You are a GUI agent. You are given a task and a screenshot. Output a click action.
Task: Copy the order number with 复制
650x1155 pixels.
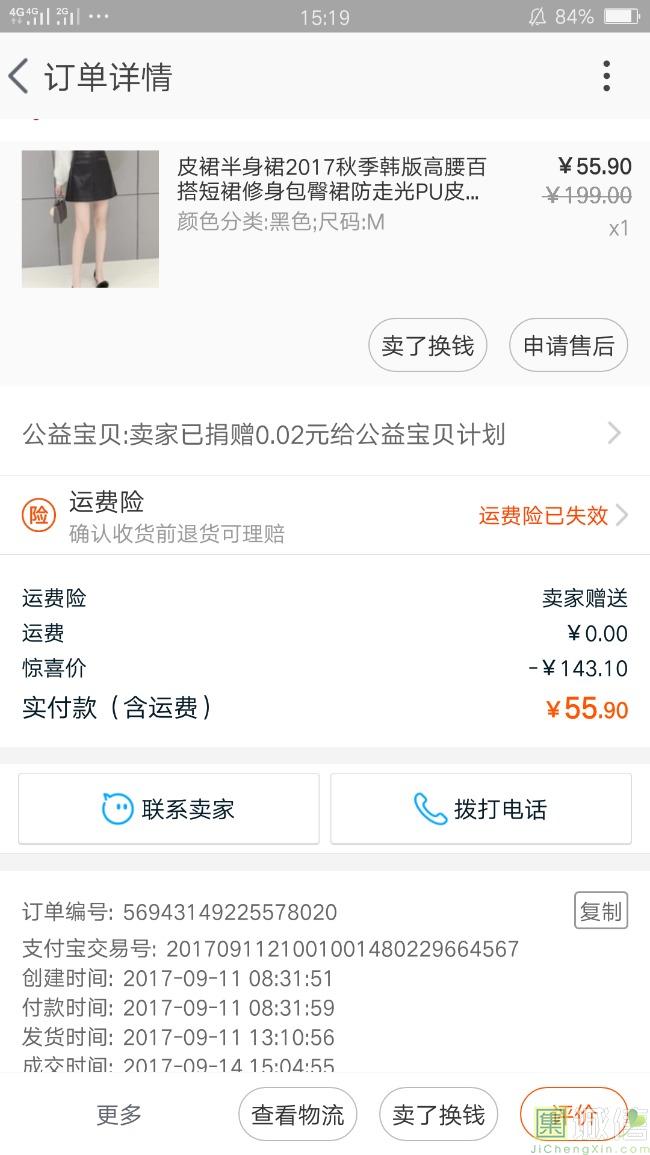tap(601, 911)
